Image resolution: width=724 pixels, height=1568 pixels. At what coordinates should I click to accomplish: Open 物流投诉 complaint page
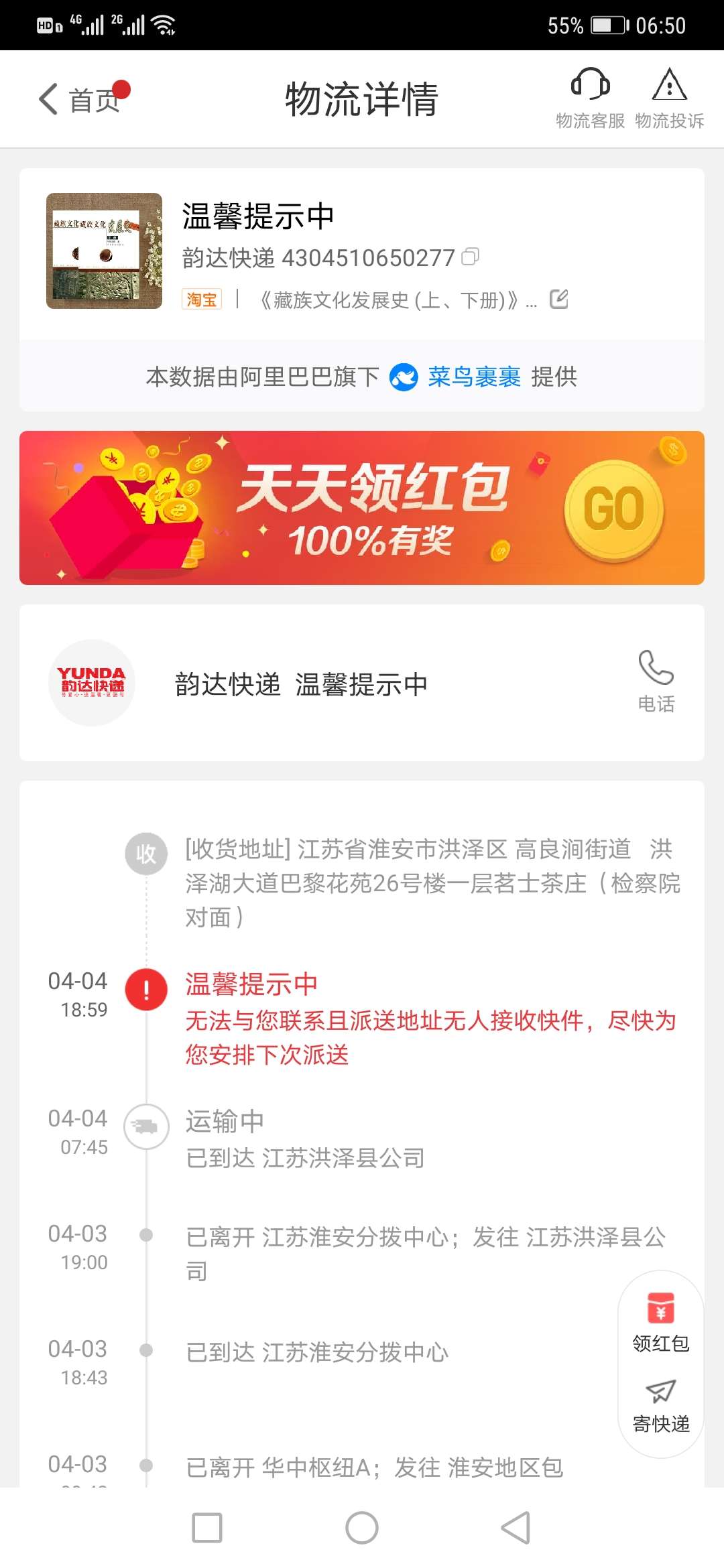(669, 99)
